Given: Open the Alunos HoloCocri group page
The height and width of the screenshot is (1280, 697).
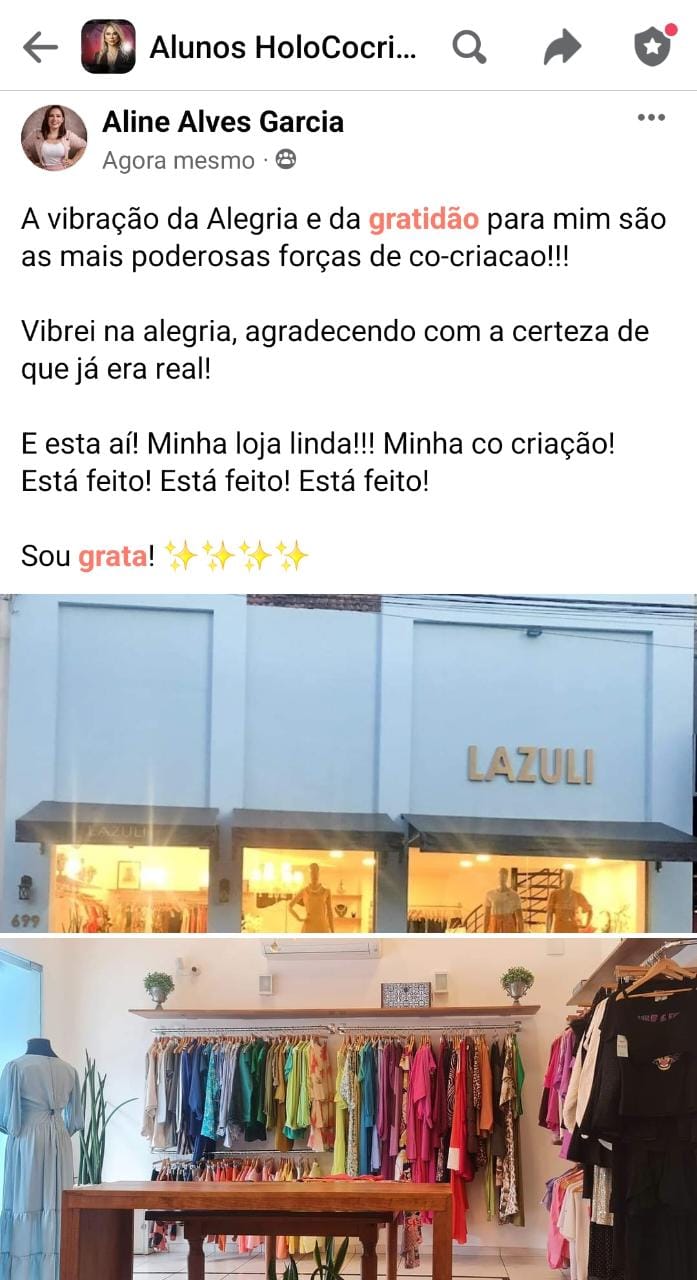Looking at the screenshot, I should click(x=283, y=47).
